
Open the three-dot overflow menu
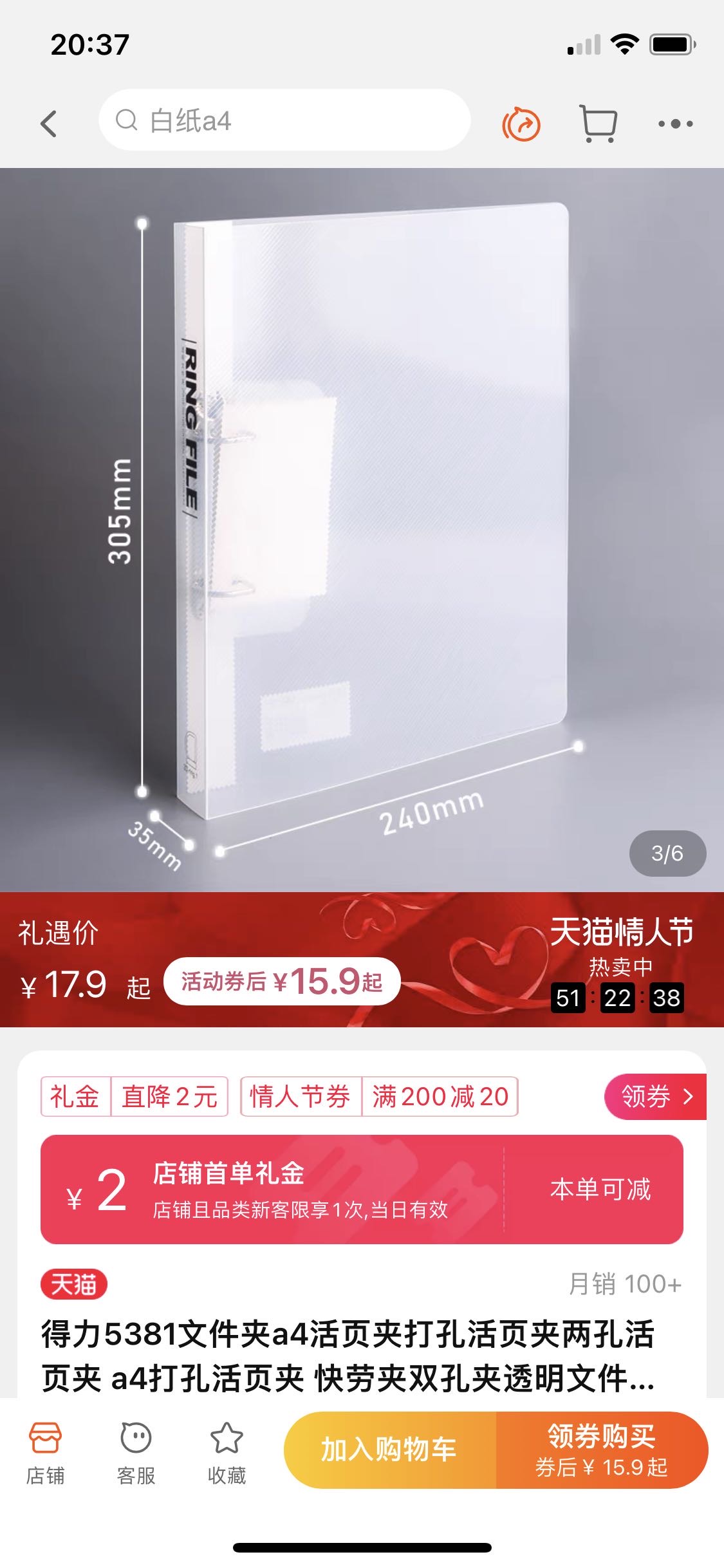tap(675, 124)
